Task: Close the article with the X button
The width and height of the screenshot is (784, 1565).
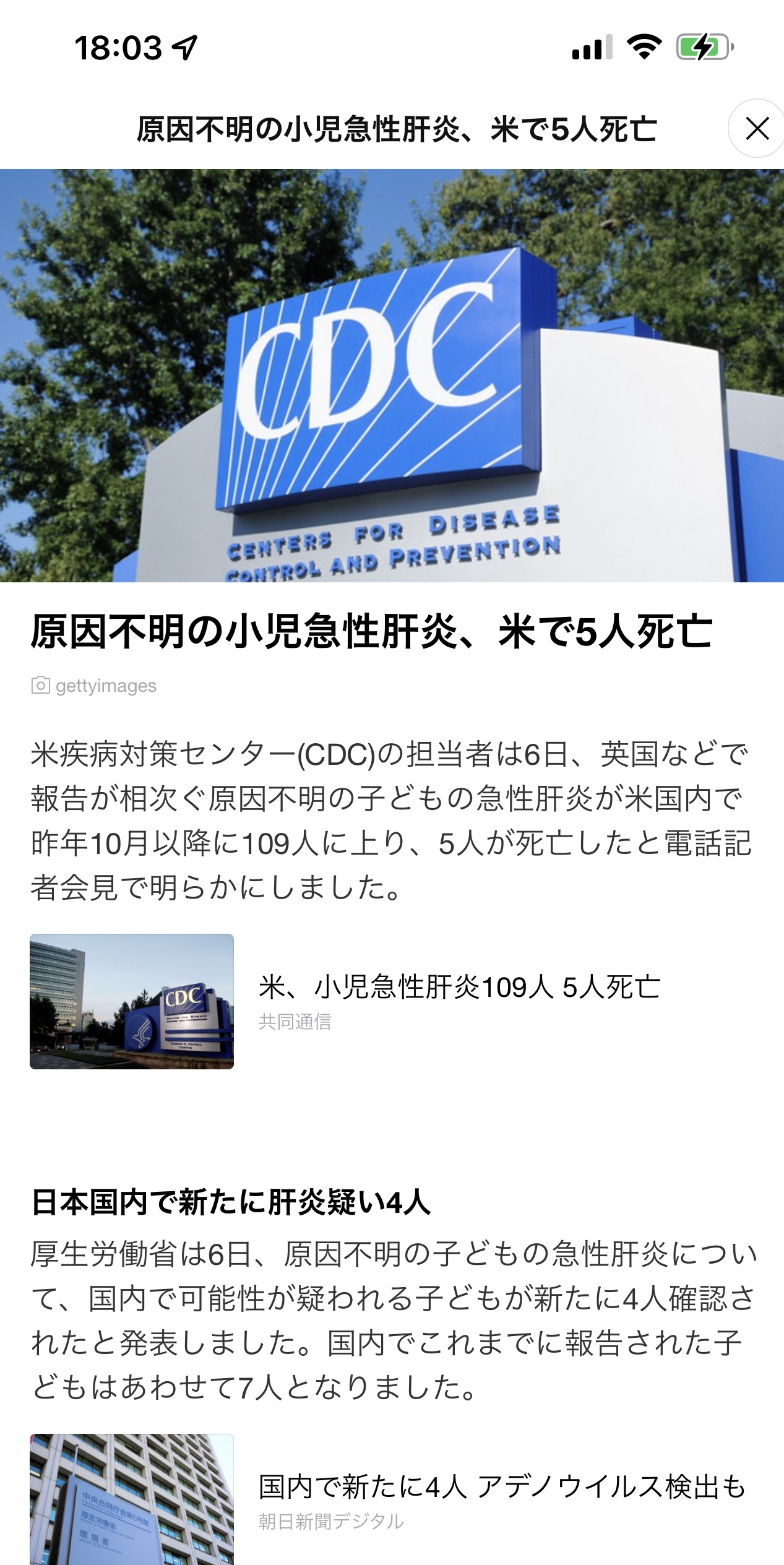Action: coord(757,128)
